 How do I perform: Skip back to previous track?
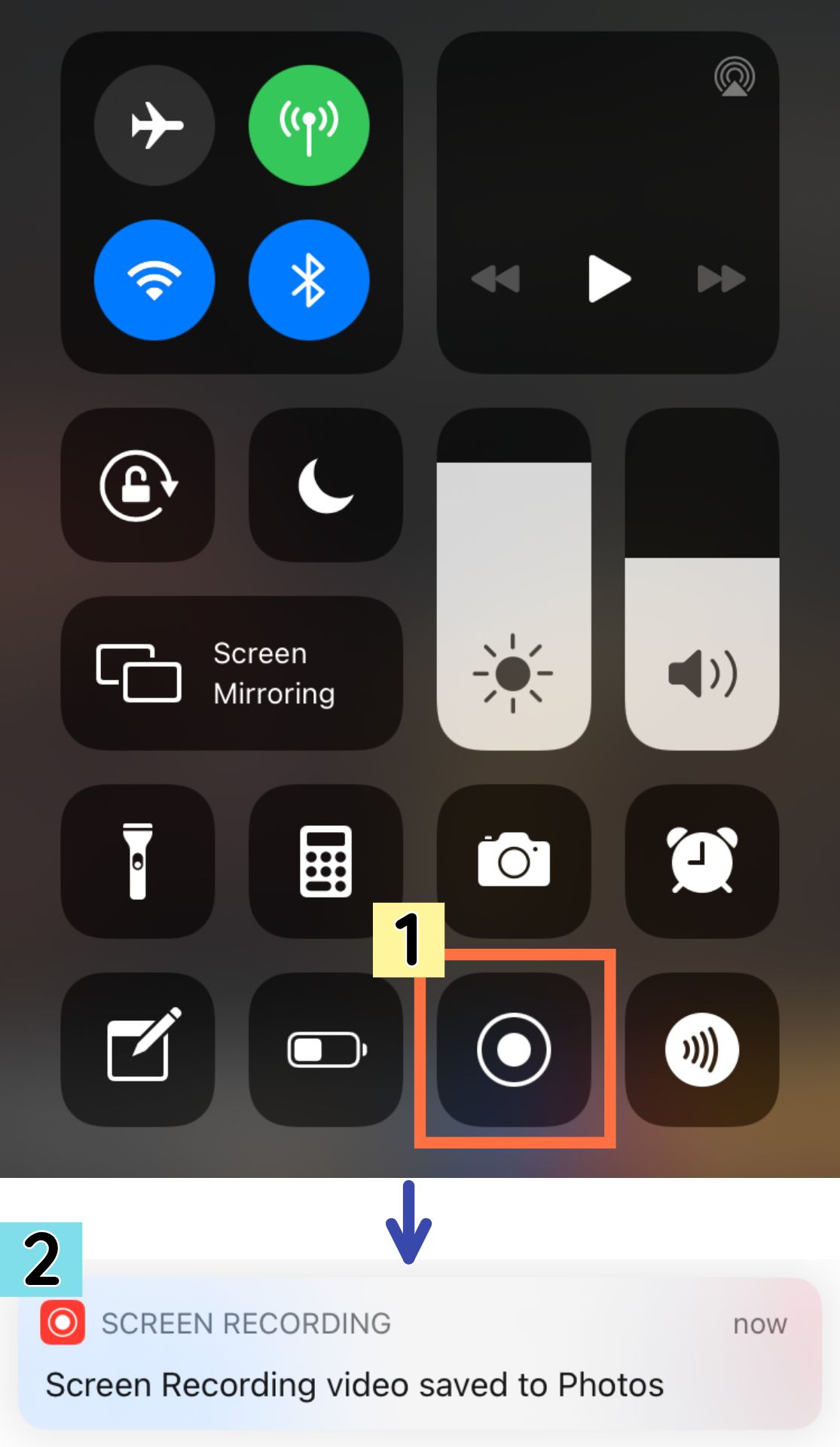click(x=496, y=279)
